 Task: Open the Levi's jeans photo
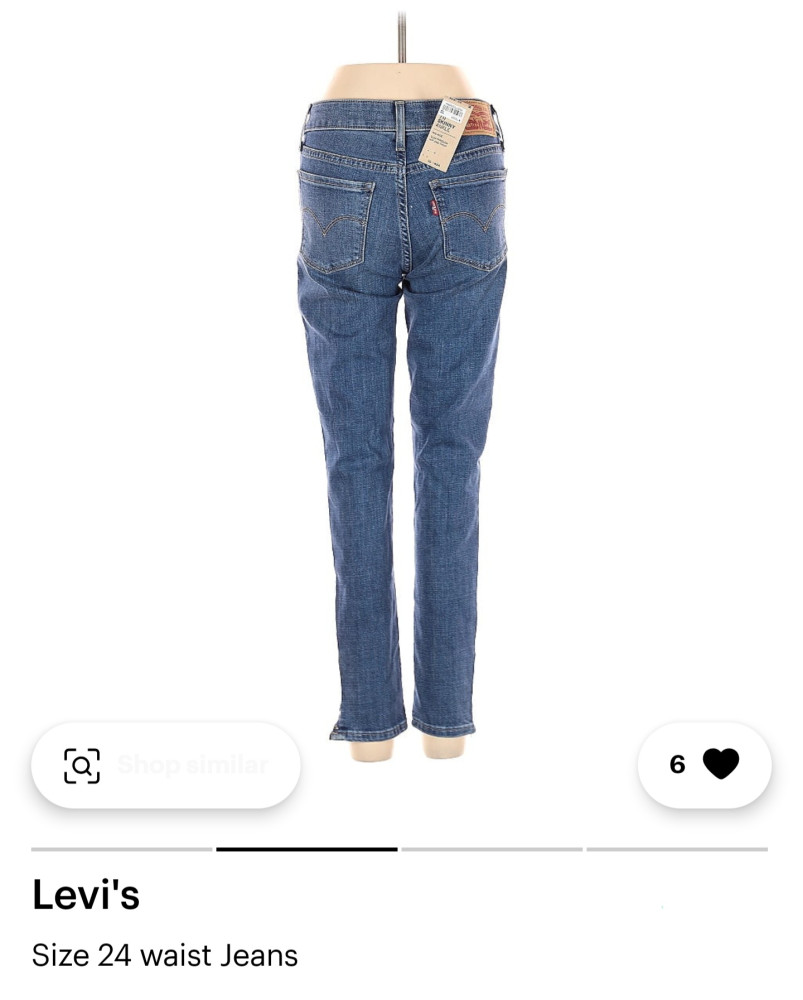click(402, 400)
